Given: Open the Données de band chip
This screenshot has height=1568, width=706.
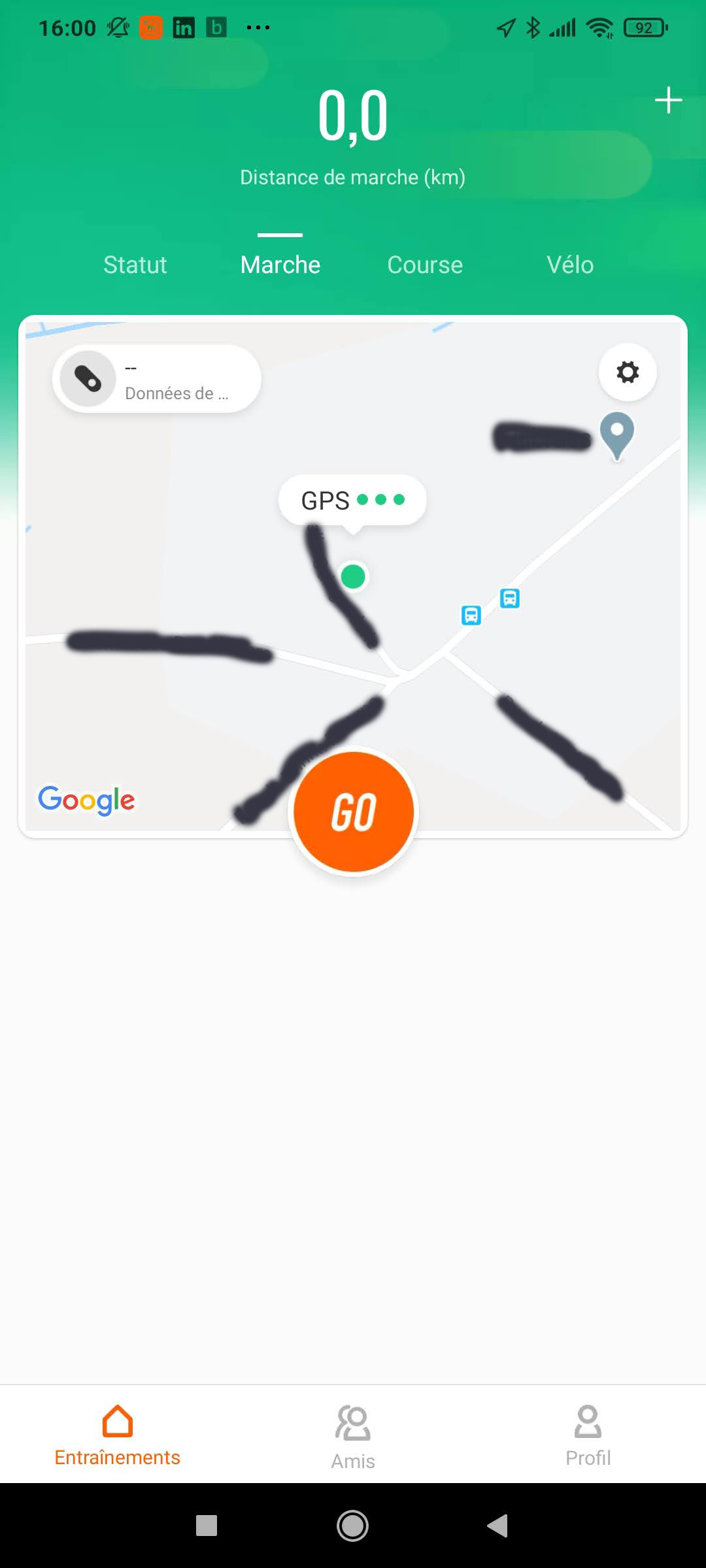Looking at the screenshot, I should (157, 380).
